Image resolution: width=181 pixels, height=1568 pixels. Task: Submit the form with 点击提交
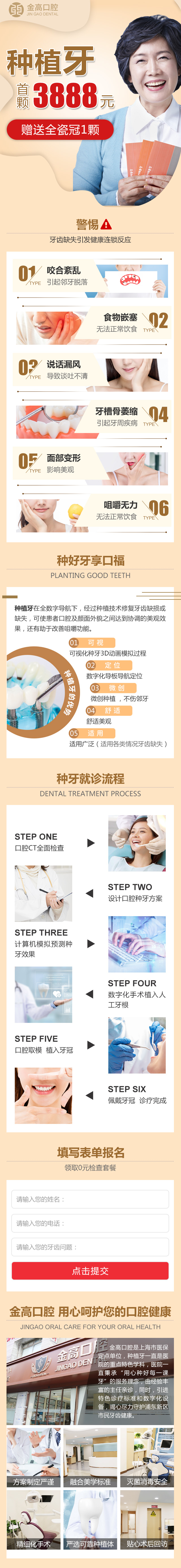point(90,1270)
